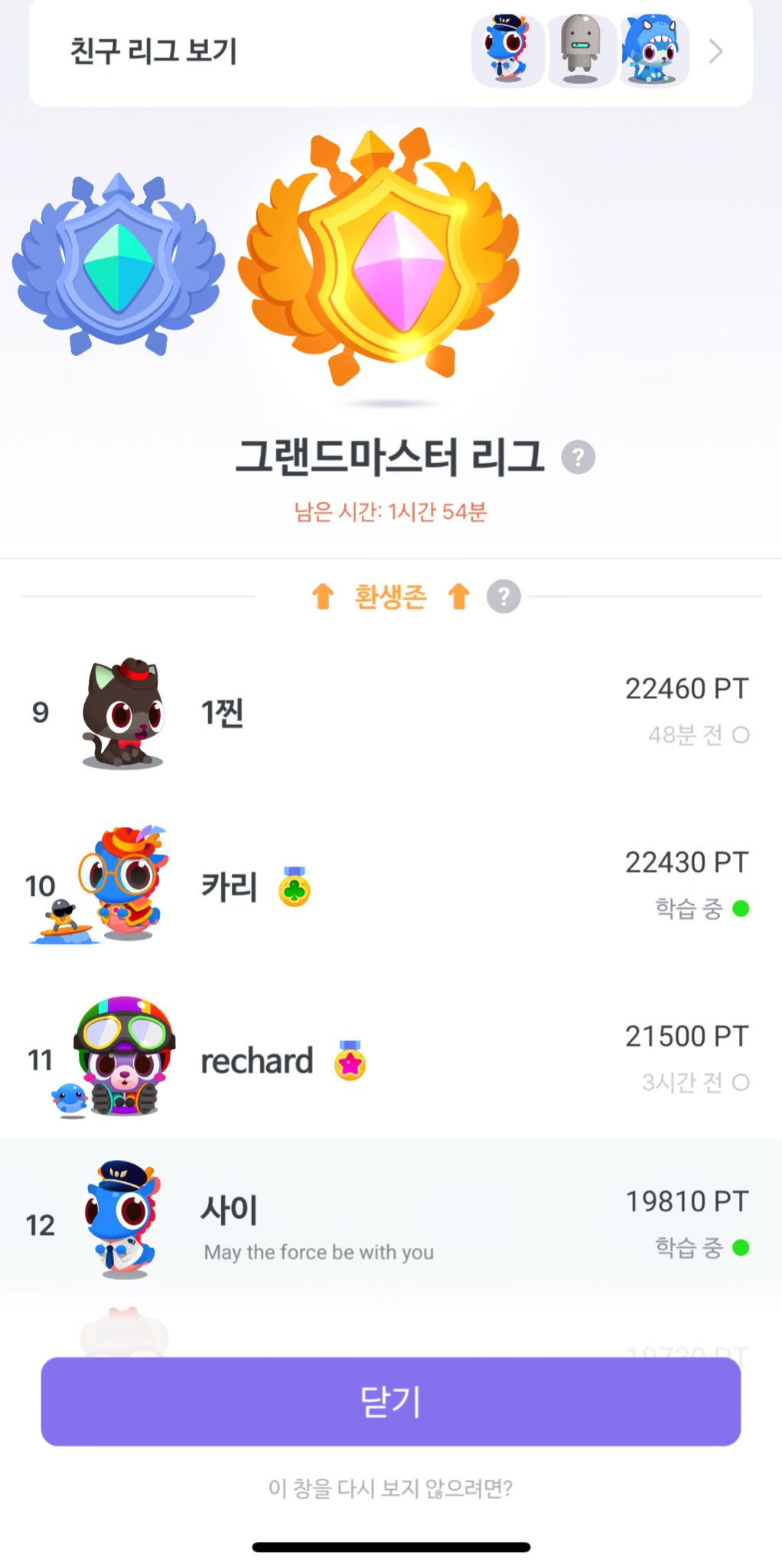Select rechard's ranking entry
Image resolution: width=782 pixels, height=1568 pixels.
point(390,1060)
